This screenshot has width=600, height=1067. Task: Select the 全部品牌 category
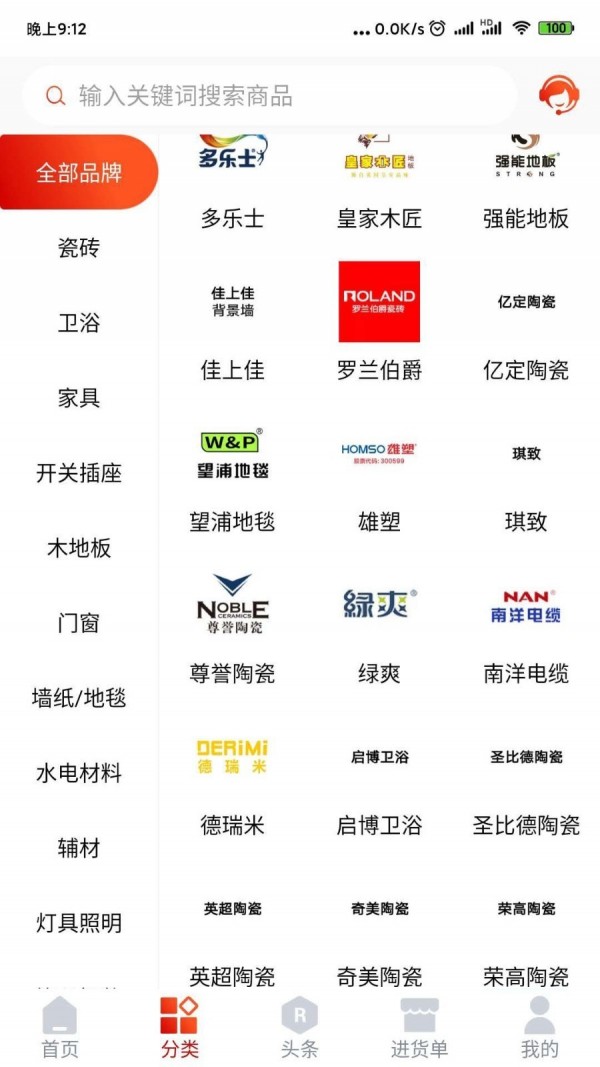[79, 172]
